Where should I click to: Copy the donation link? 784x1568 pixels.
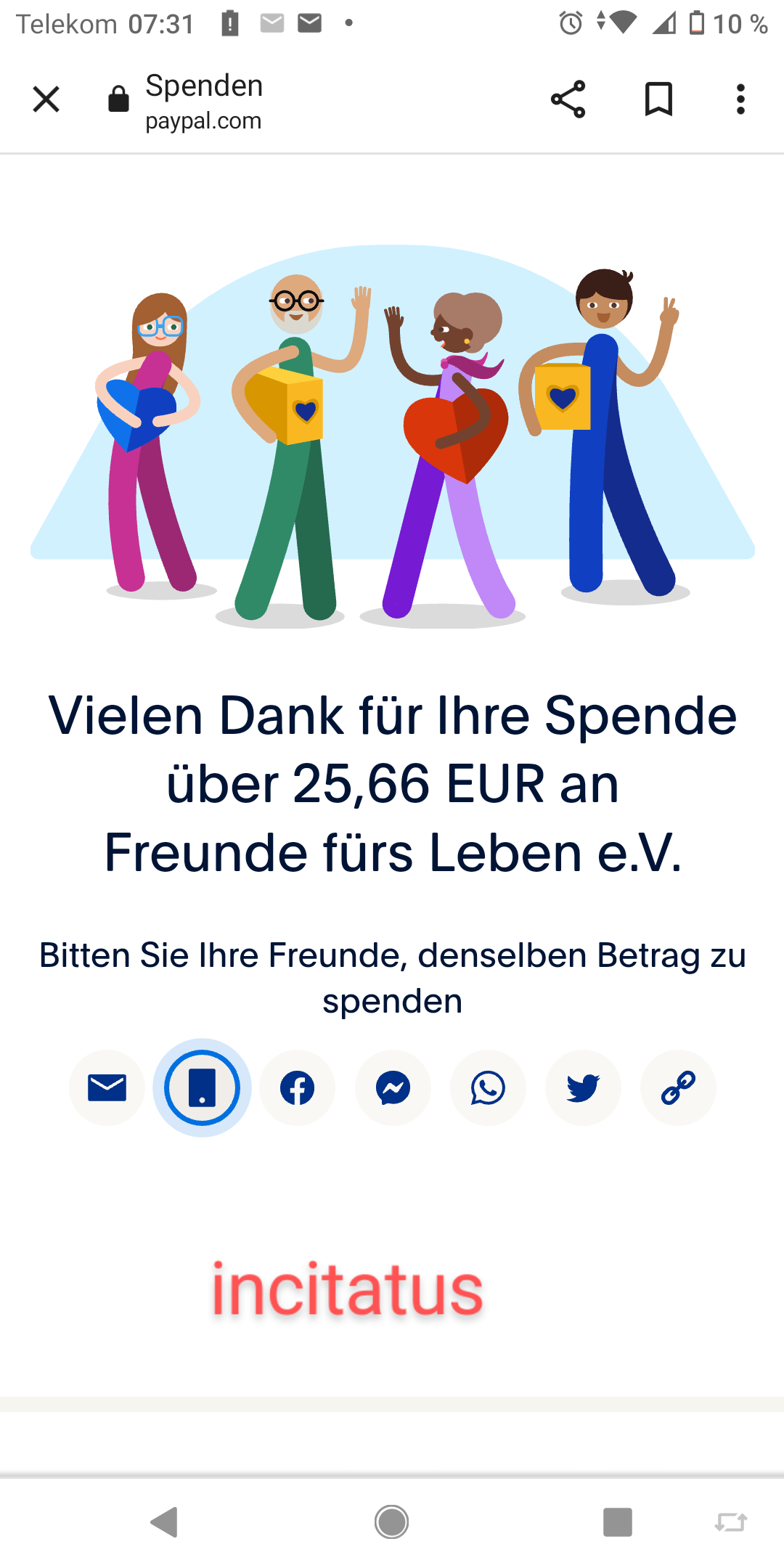coord(678,1087)
